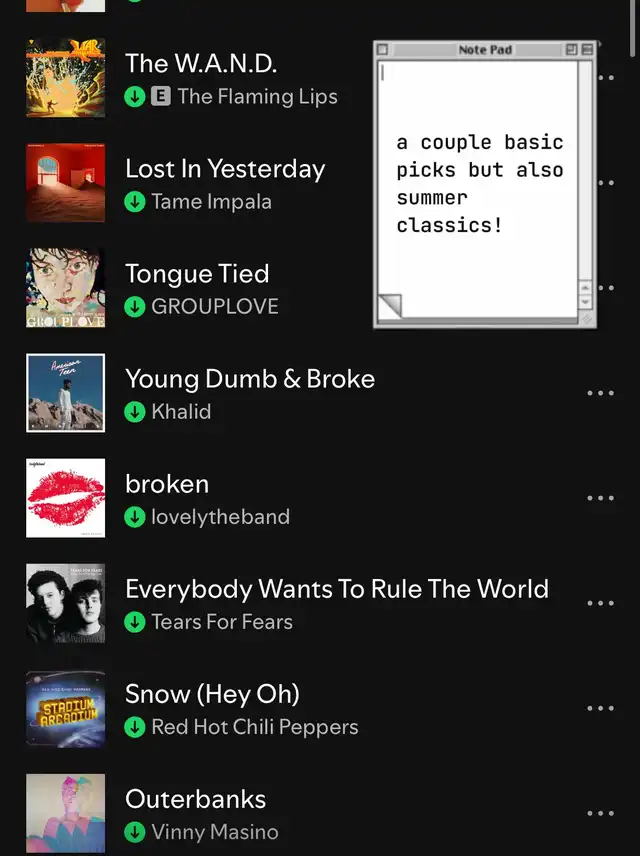The height and width of the screenshot is (856, 640).
Task: Open more options for Outerbanks
Action: [x=600, y=814]
